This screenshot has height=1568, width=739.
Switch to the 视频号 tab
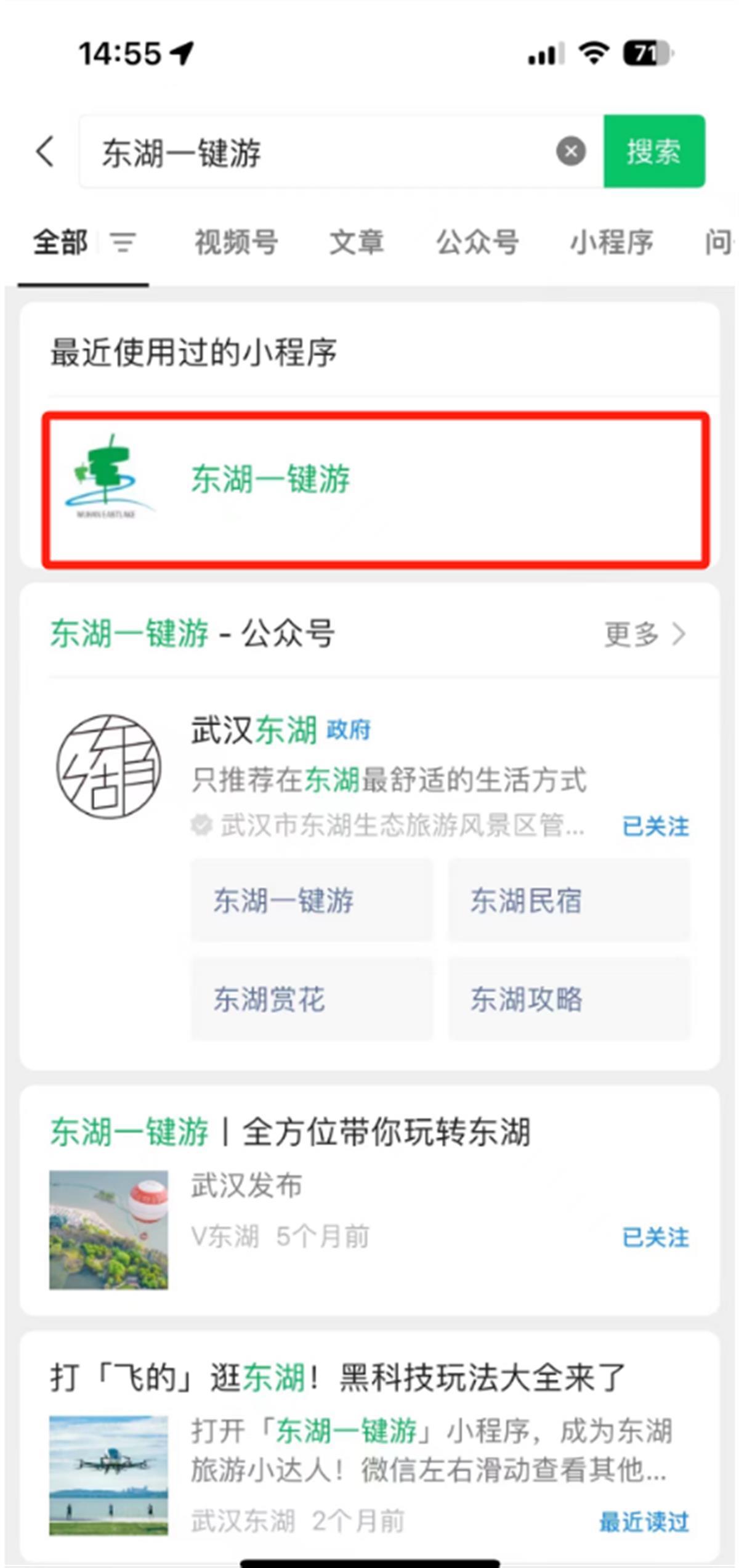pos(236,242)
